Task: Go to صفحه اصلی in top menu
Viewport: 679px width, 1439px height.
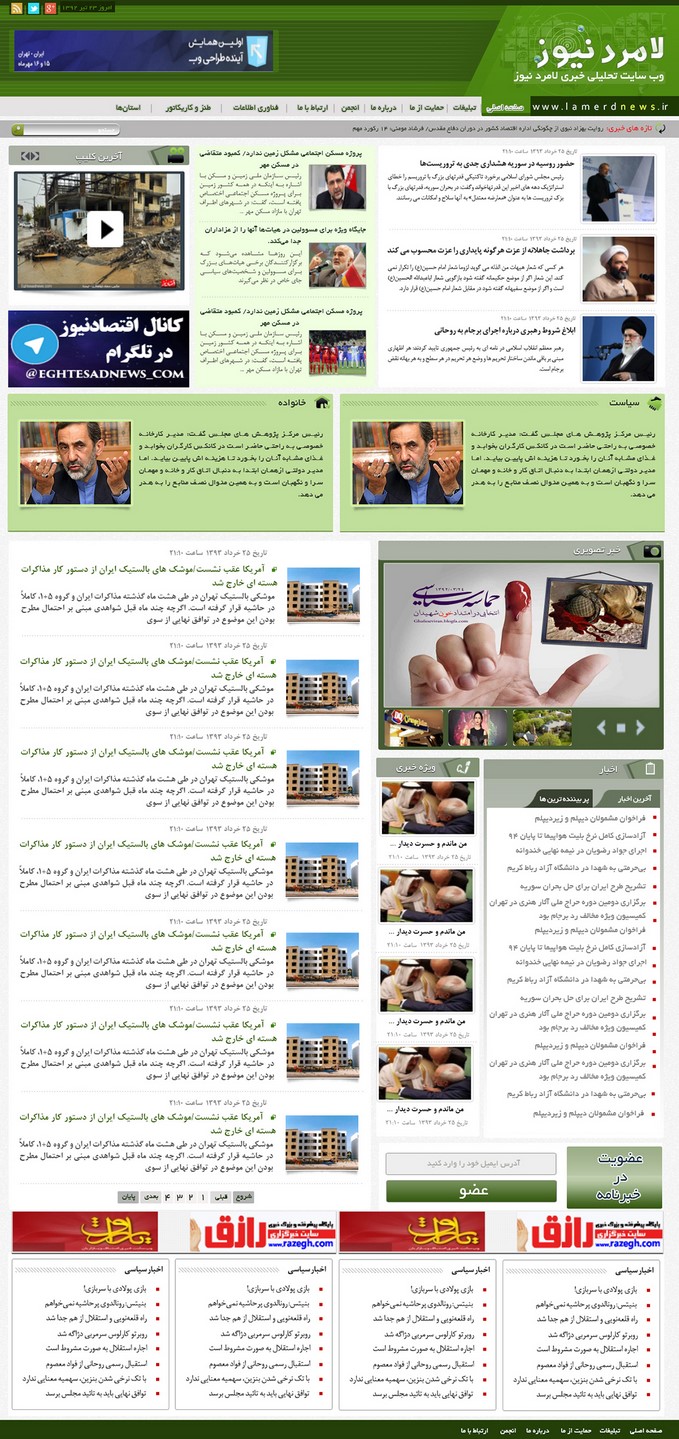Action: pyautogui.click(x=504, y=107)
